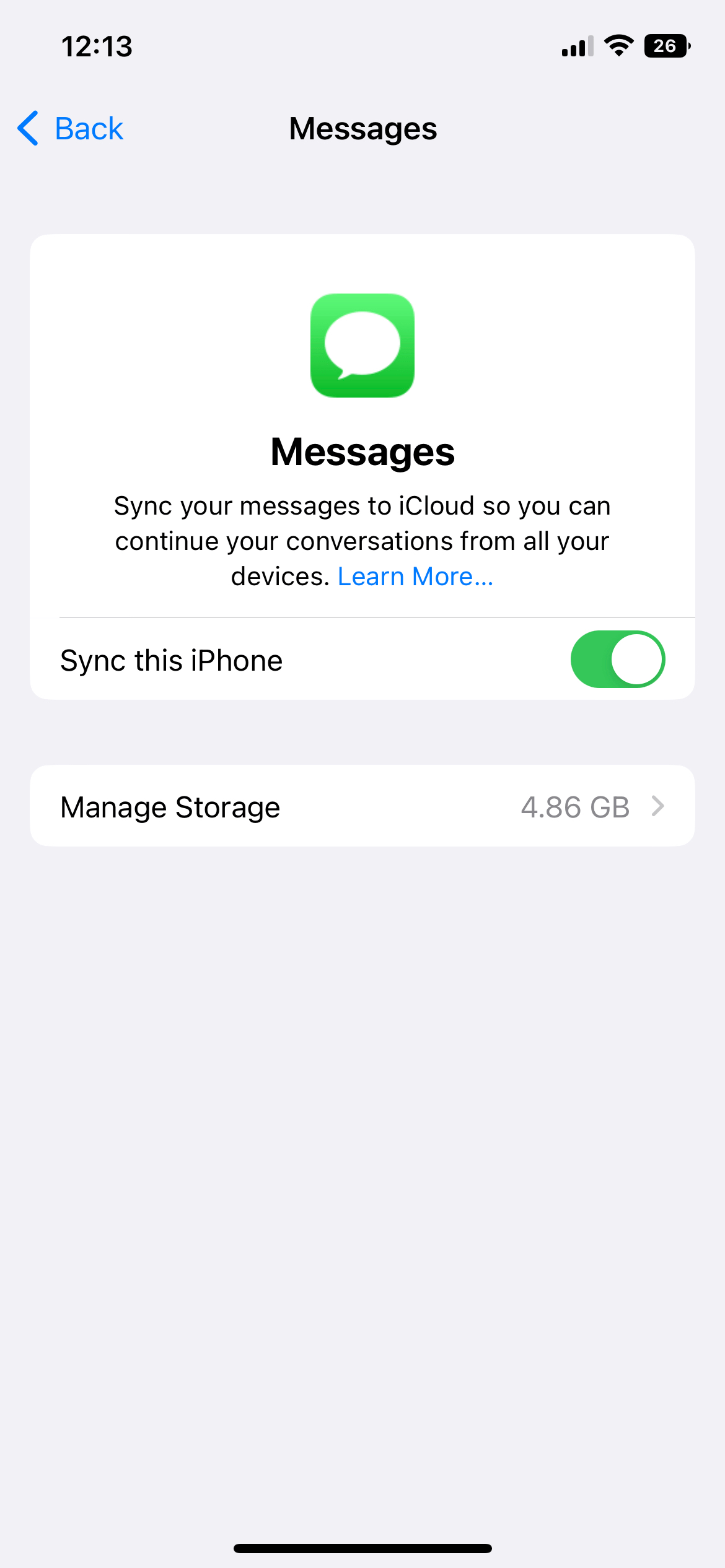Go back to the previous screen
The width and height of the screenshot is (725, 1568).
pos(70,129)
